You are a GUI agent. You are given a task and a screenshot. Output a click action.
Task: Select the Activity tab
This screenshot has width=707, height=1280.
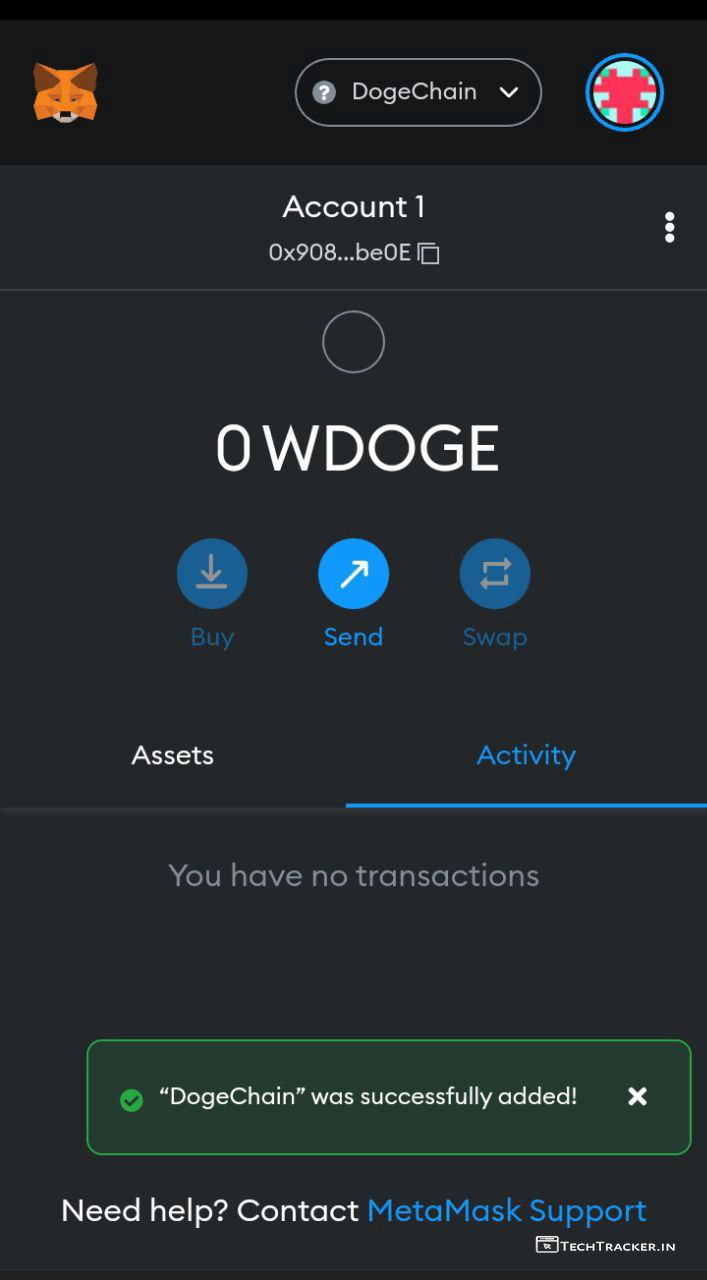point(526,755)
